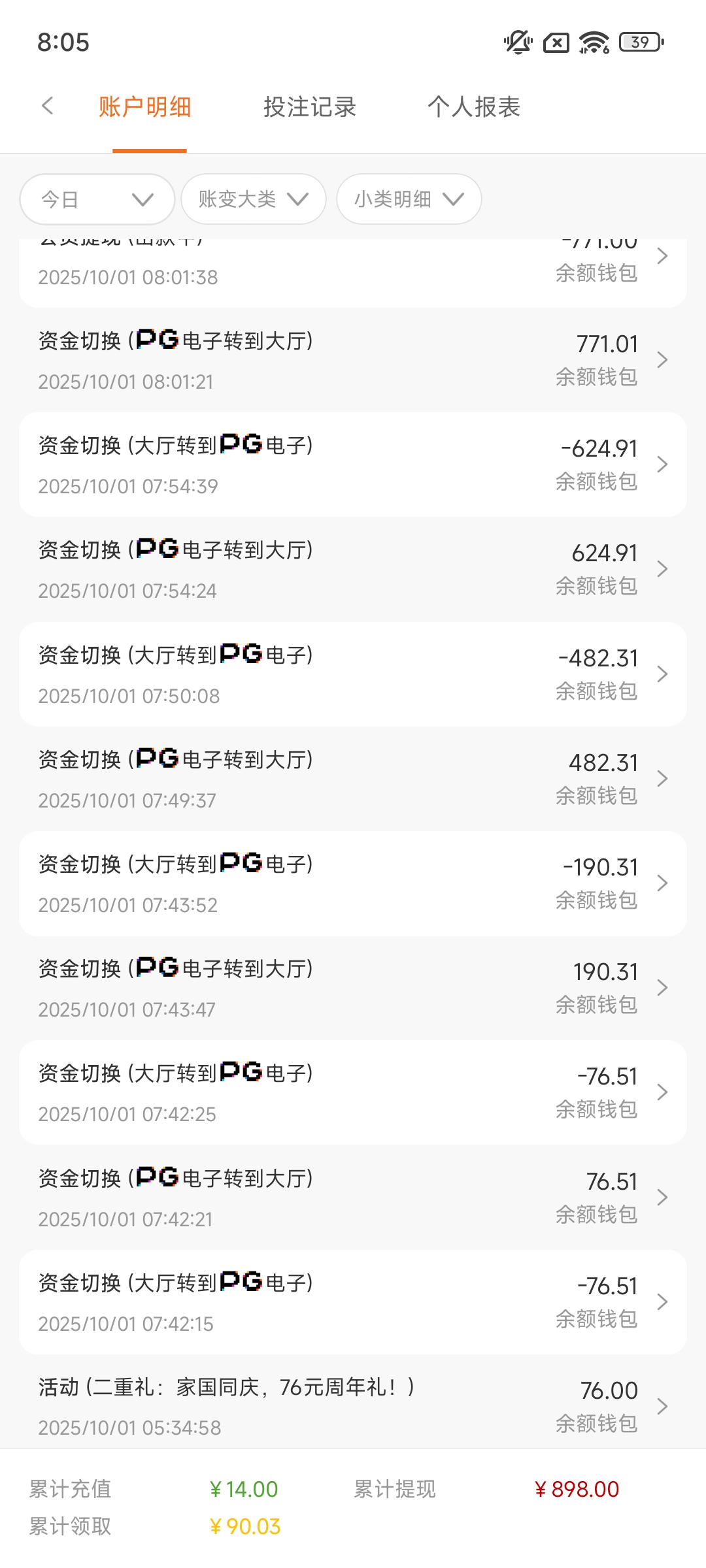Open the 76.00 活动 bonus record
The image size is (706, 1568).
click(x=353, y=1406)
